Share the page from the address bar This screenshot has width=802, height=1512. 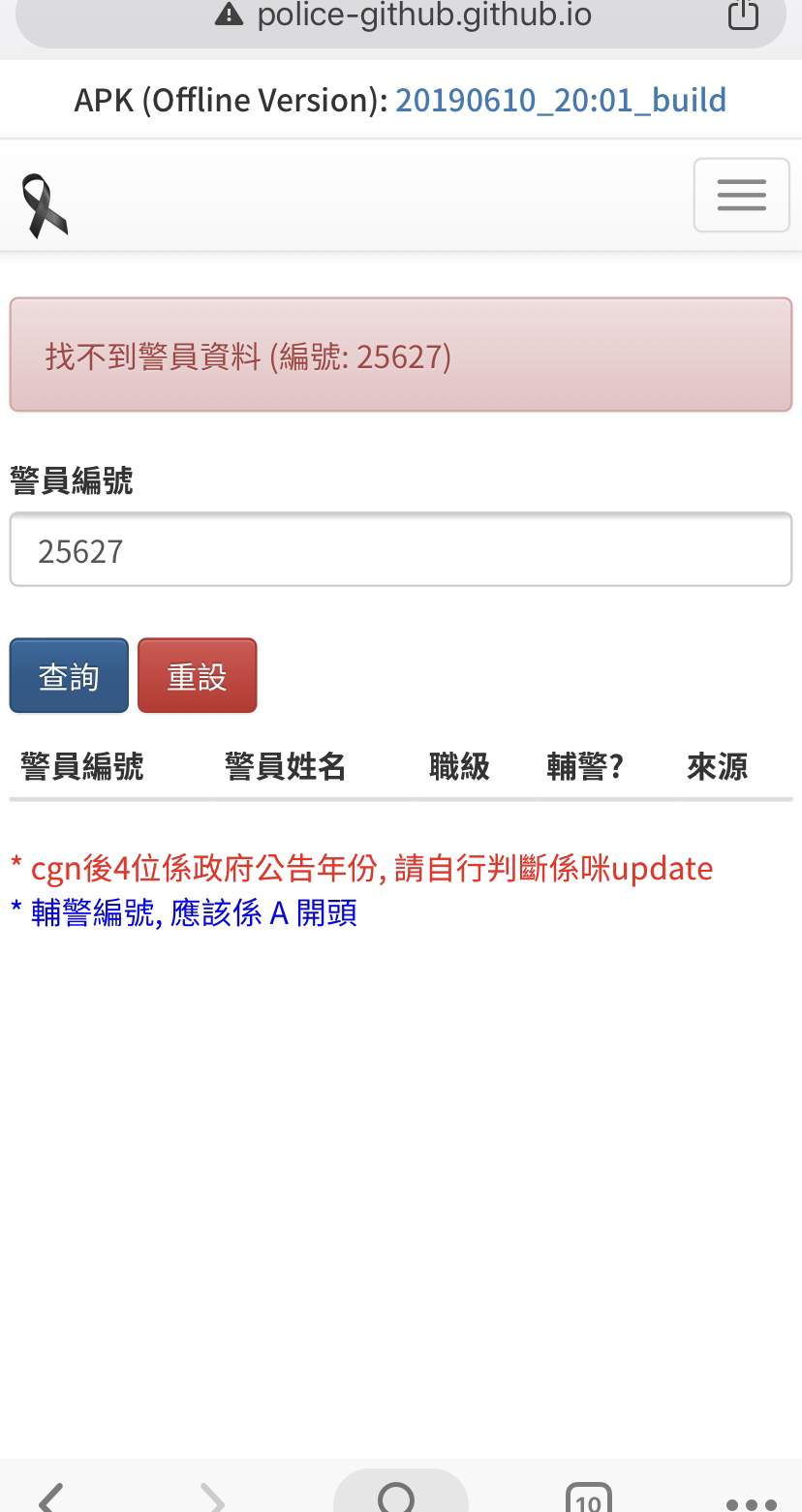[743, 15]
